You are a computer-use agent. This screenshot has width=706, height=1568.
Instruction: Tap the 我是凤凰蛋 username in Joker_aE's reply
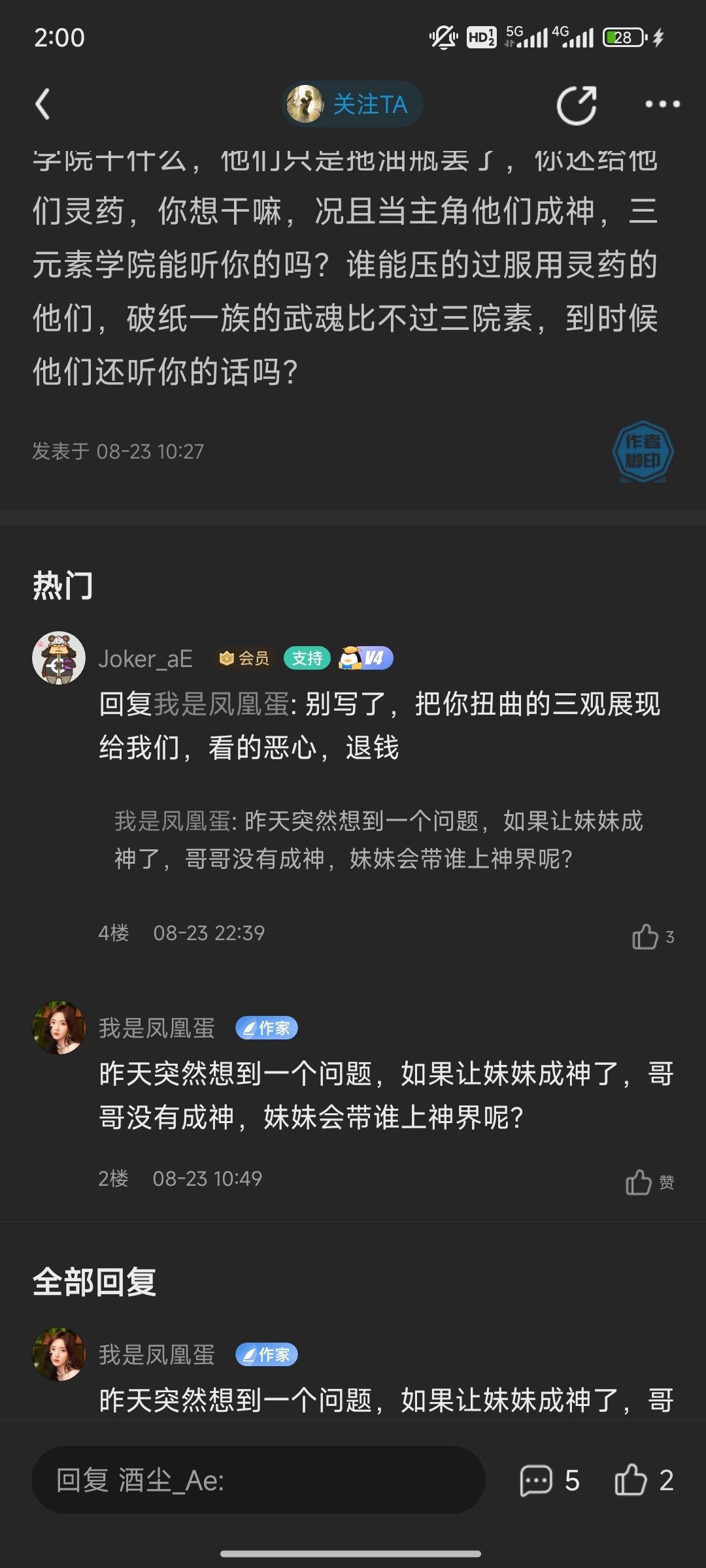[221, 704]
